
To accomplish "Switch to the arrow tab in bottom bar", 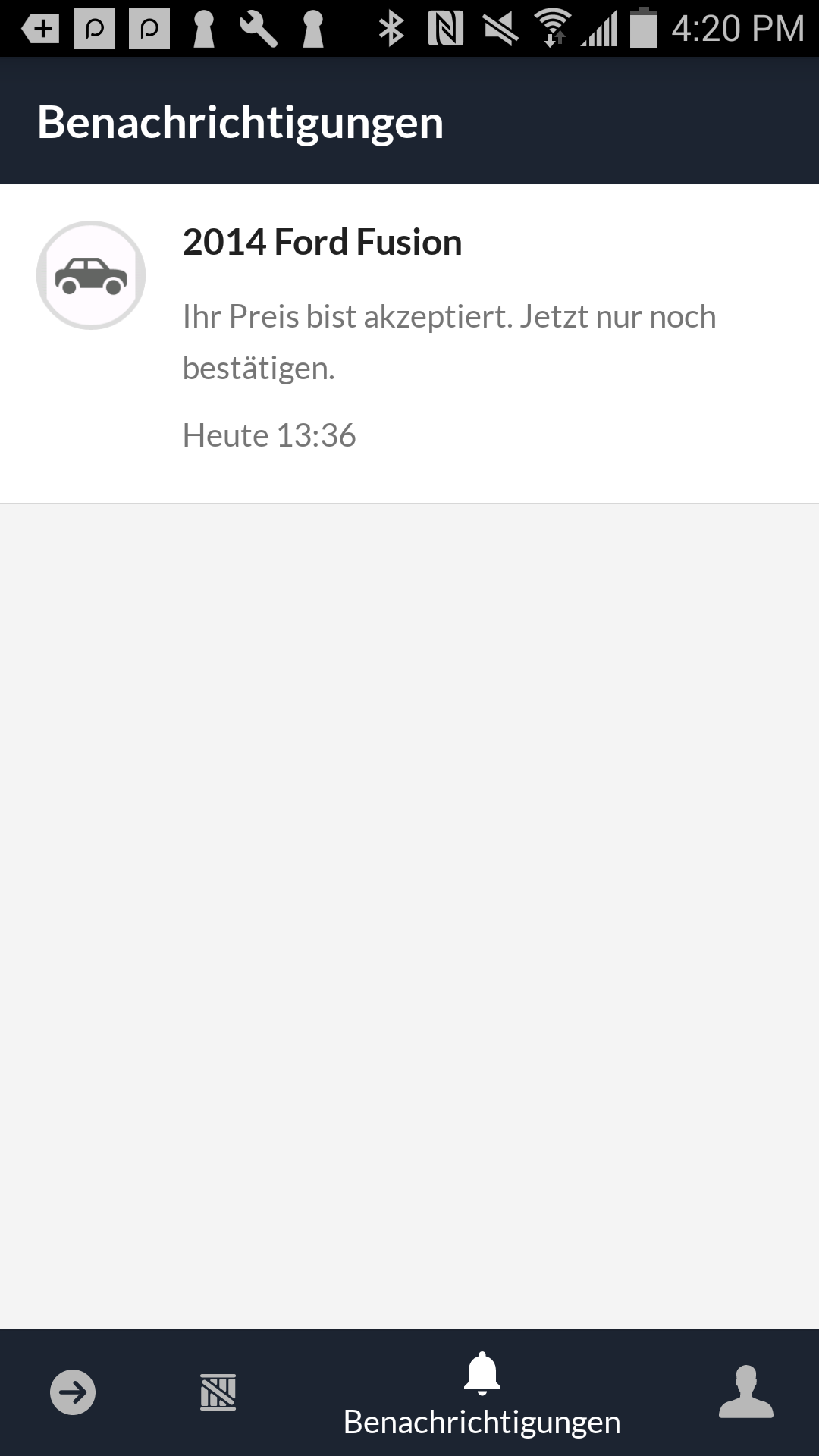I will click(x=73, y=1392).
